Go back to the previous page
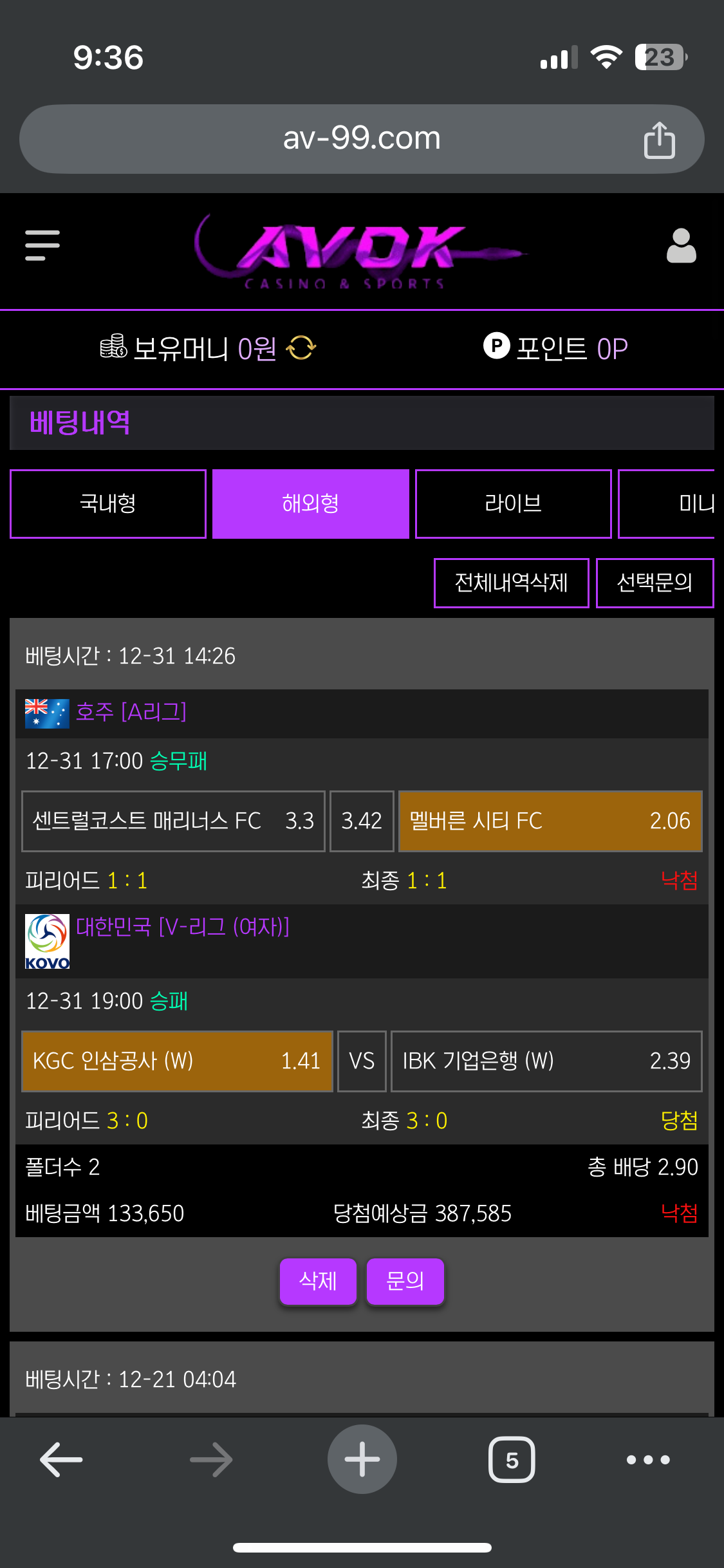 [61, 1459]
